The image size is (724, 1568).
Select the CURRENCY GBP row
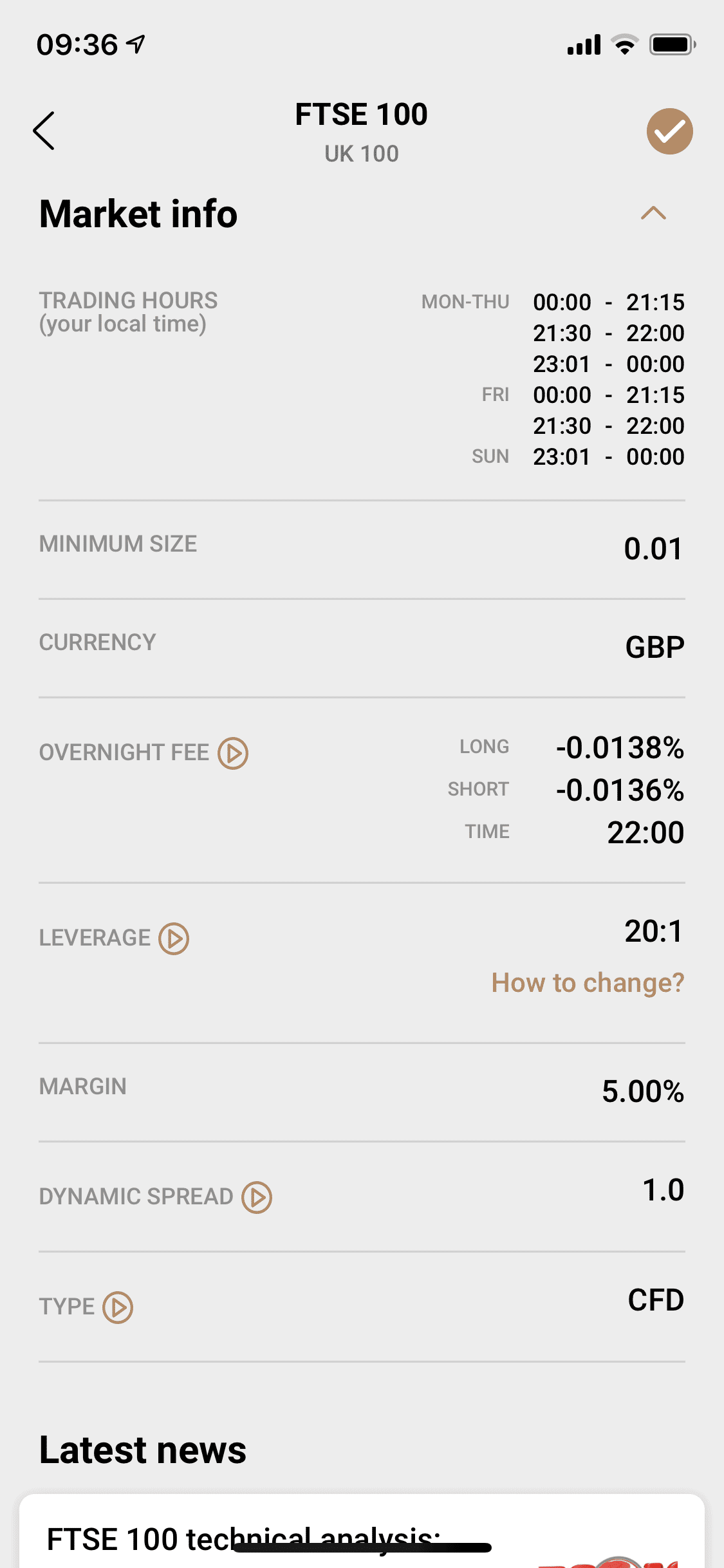click(x=362, y=644)
